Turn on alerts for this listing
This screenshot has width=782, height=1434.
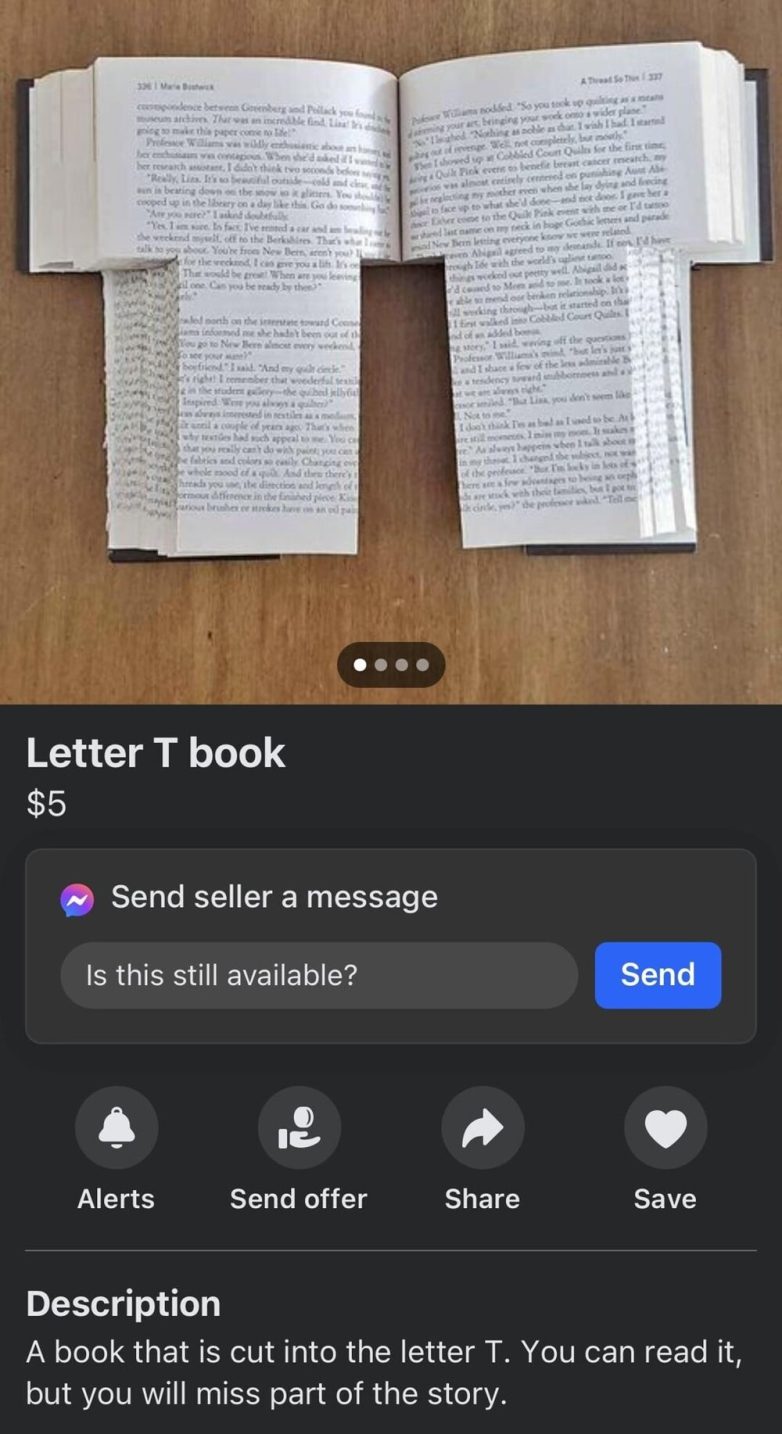(x=116, y=1128)
